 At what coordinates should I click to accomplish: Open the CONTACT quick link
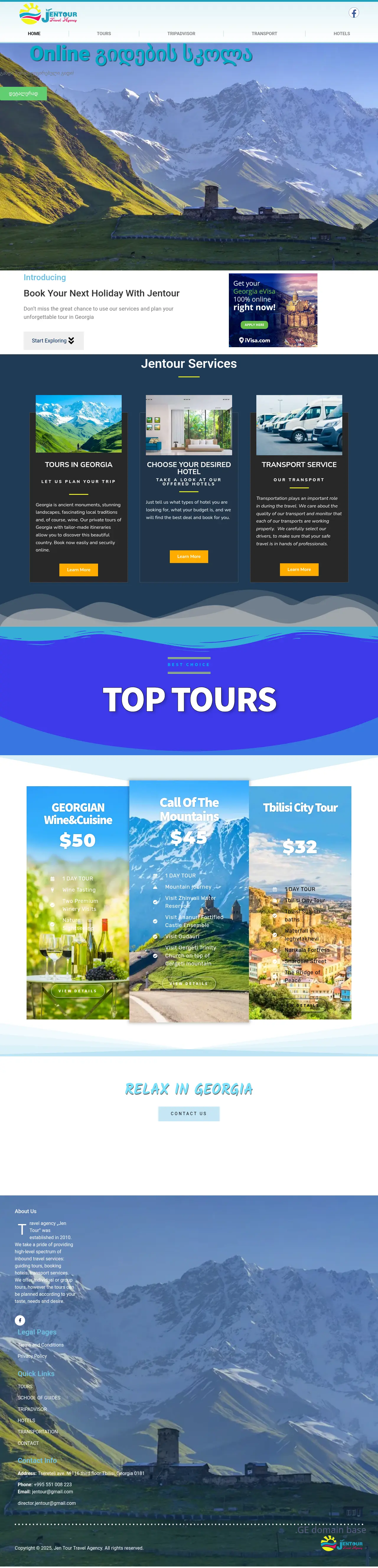tap(28, 1443)
